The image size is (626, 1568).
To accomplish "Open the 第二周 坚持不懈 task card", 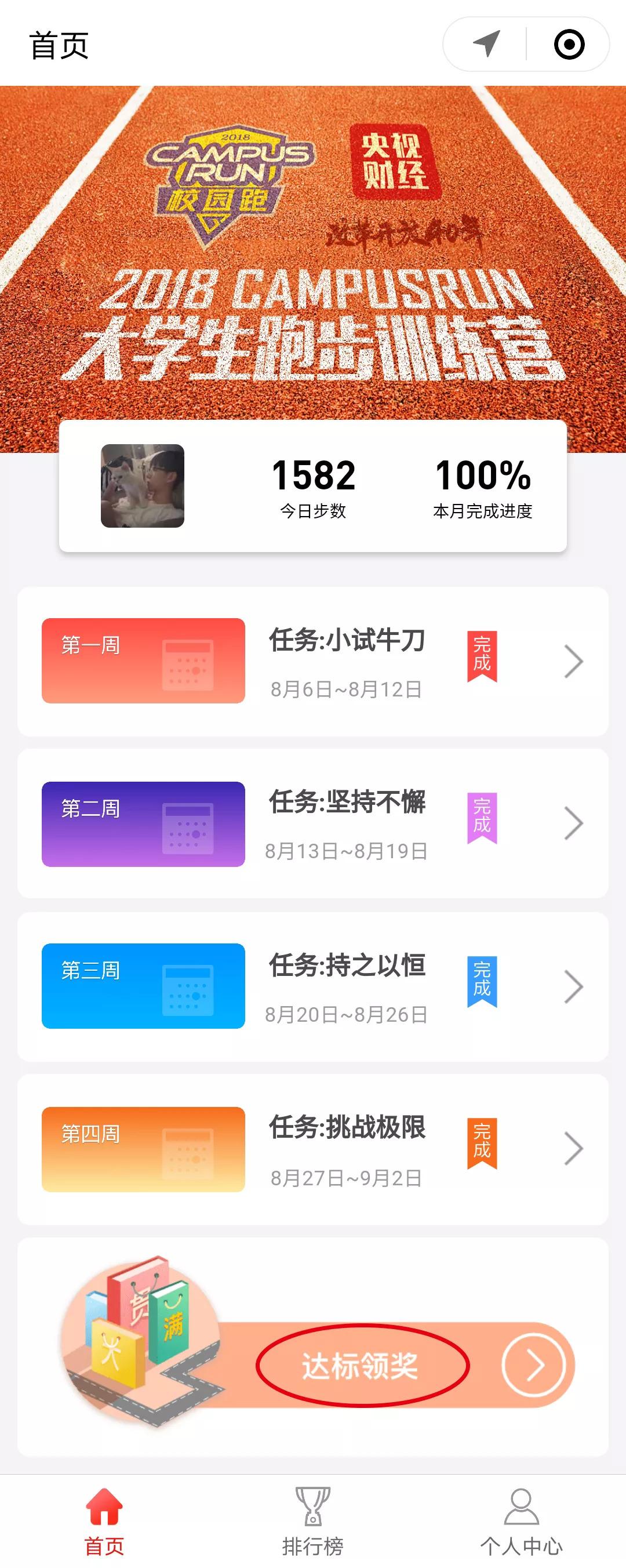I will click(312, 823).
